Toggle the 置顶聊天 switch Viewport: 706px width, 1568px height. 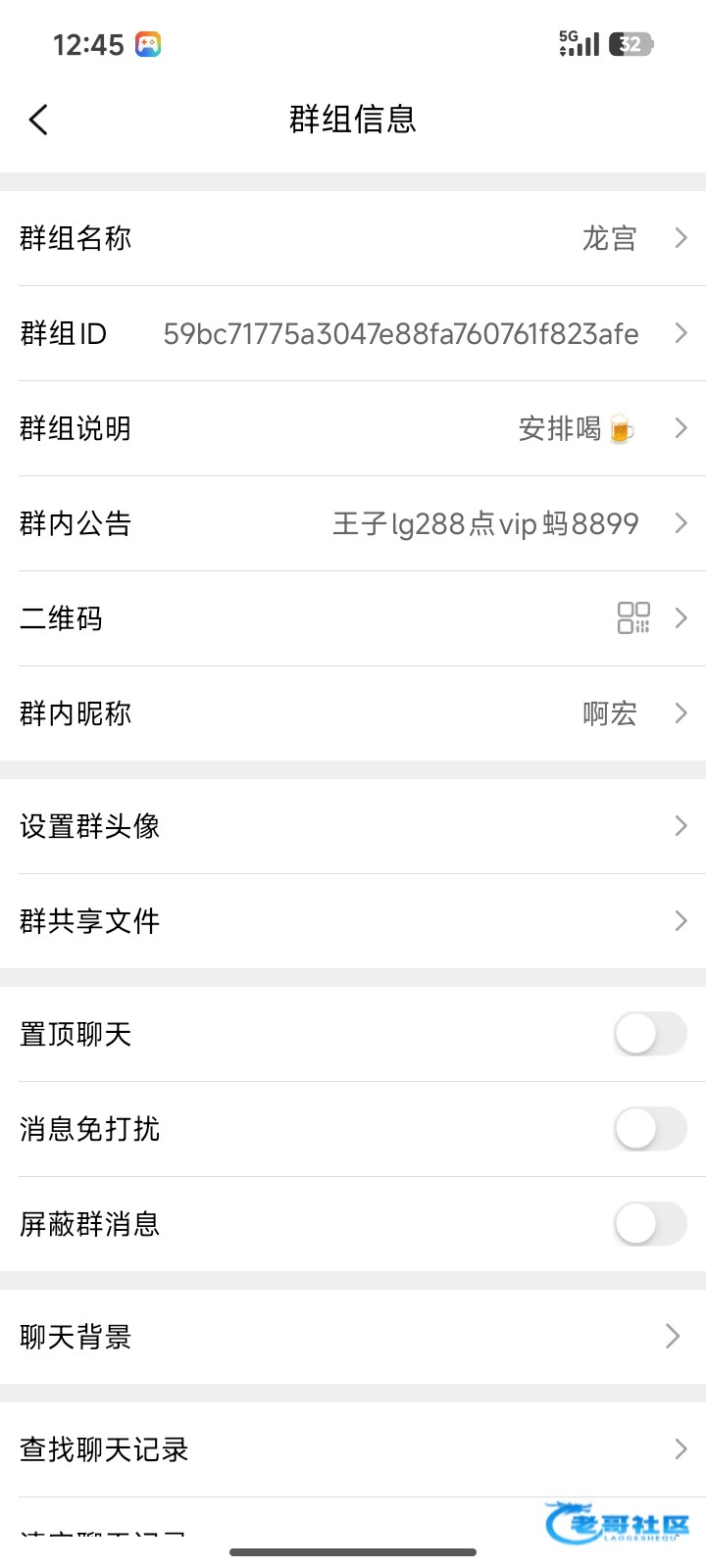649,1034
